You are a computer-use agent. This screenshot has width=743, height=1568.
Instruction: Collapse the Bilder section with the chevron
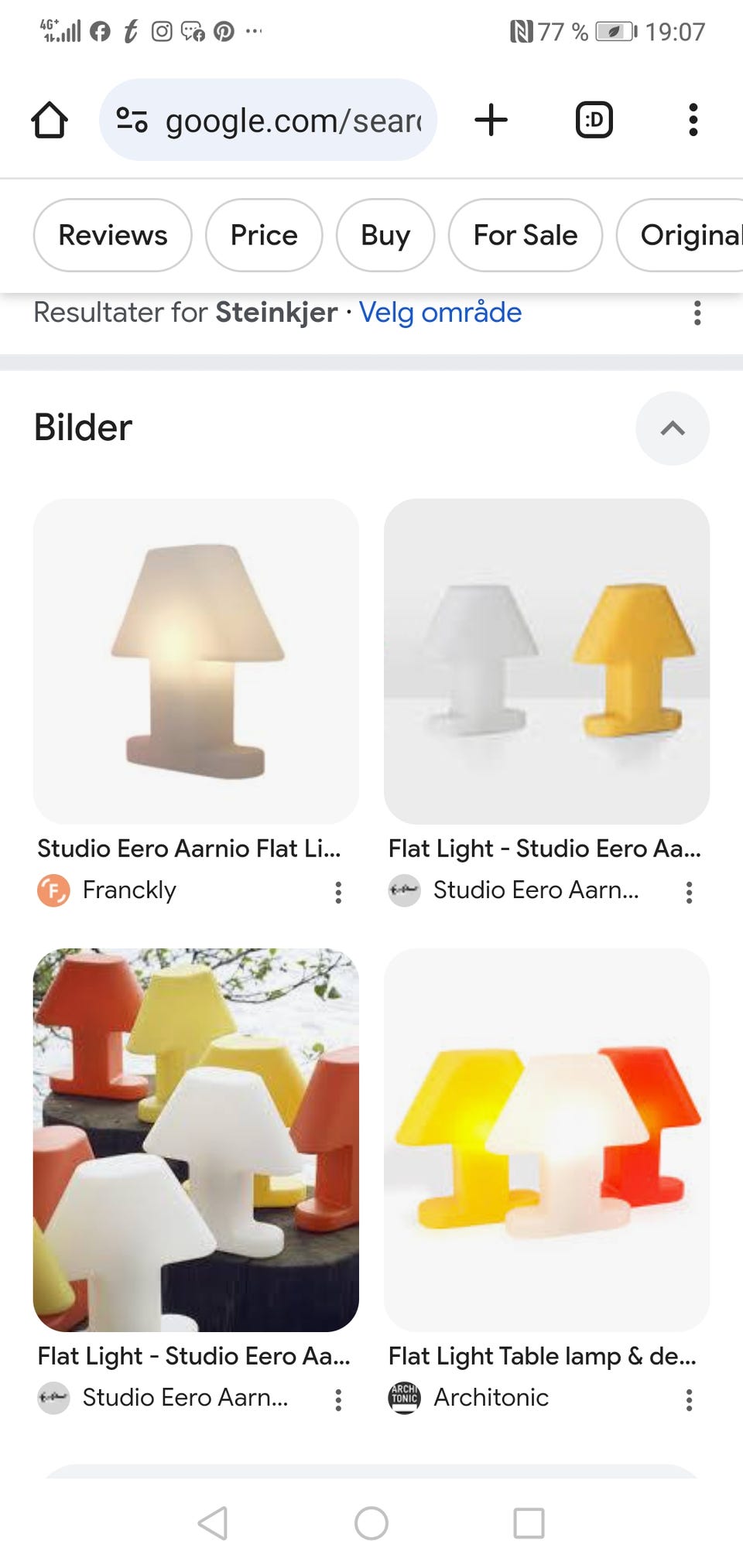pos(672,429)
